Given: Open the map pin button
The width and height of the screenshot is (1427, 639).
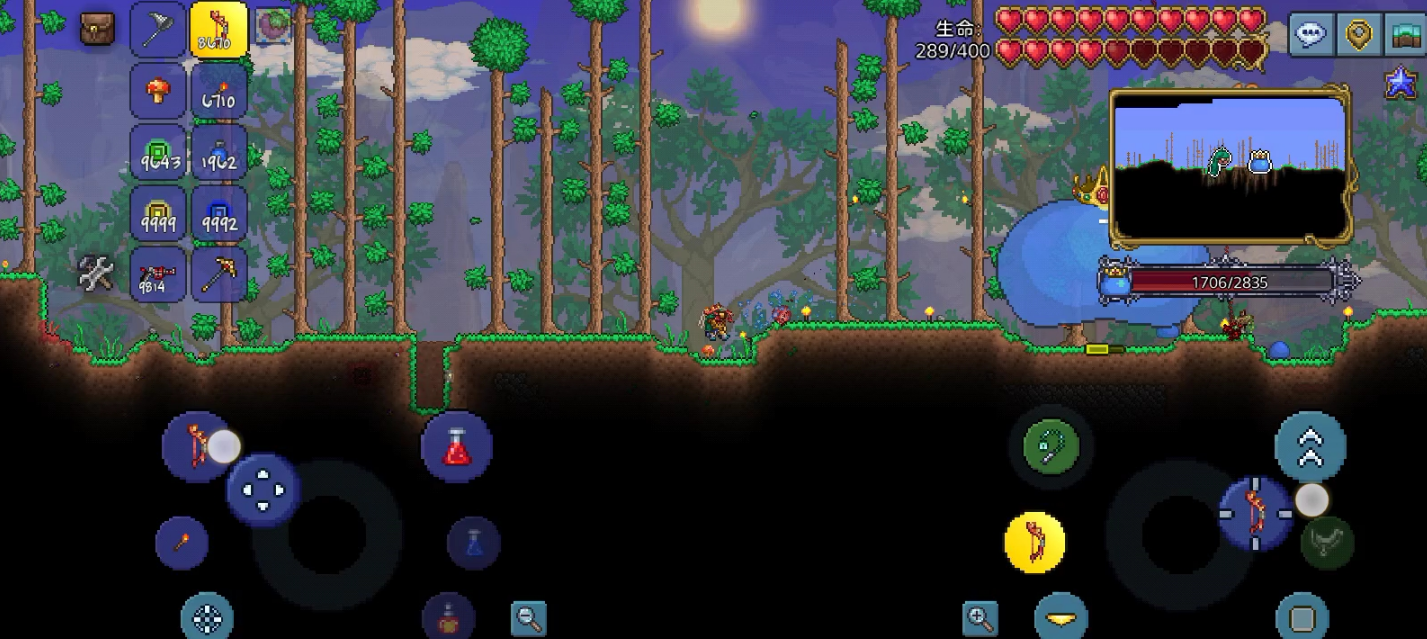Looking at the screenshot, I should pos(1358,34).
